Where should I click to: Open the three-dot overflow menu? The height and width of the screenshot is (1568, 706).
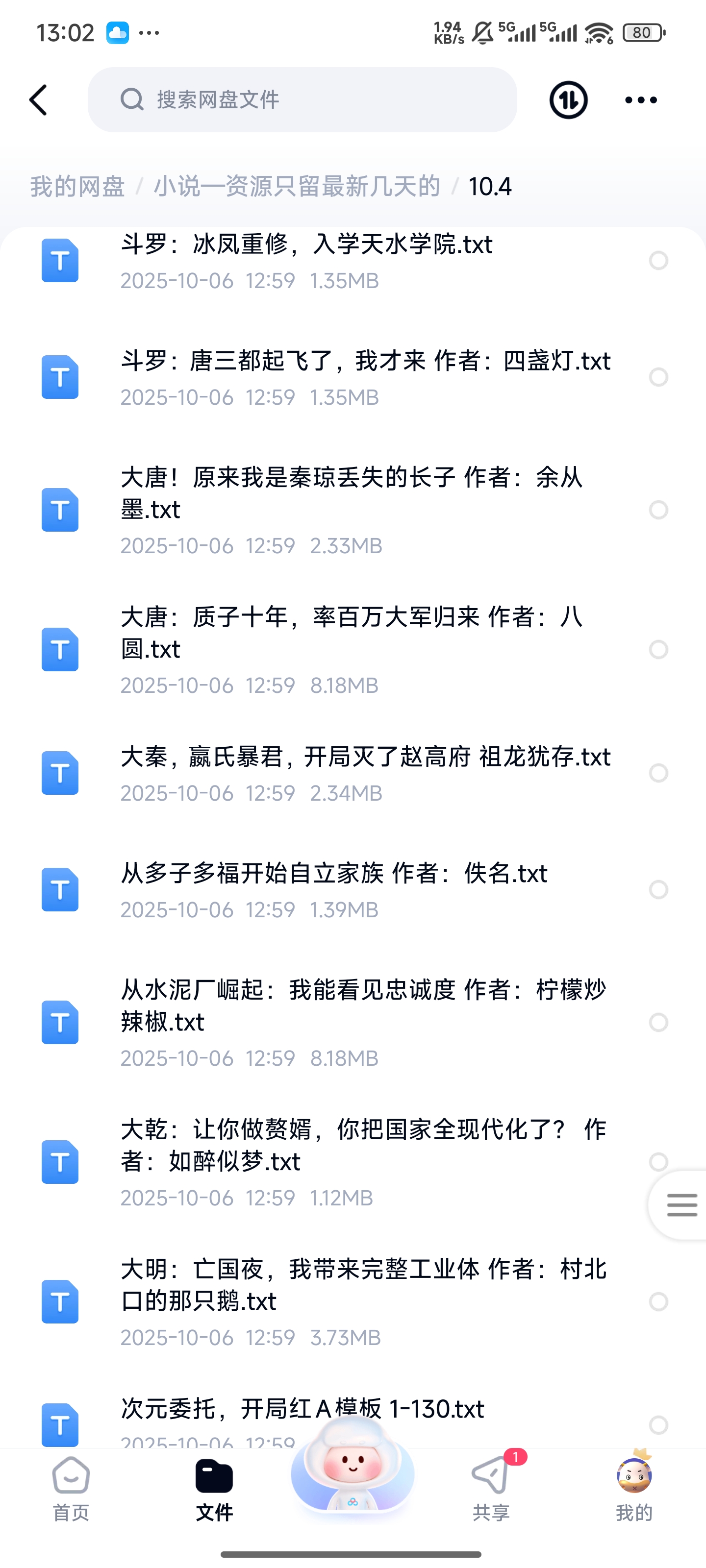pyautogui.click(x=641, y=100)
